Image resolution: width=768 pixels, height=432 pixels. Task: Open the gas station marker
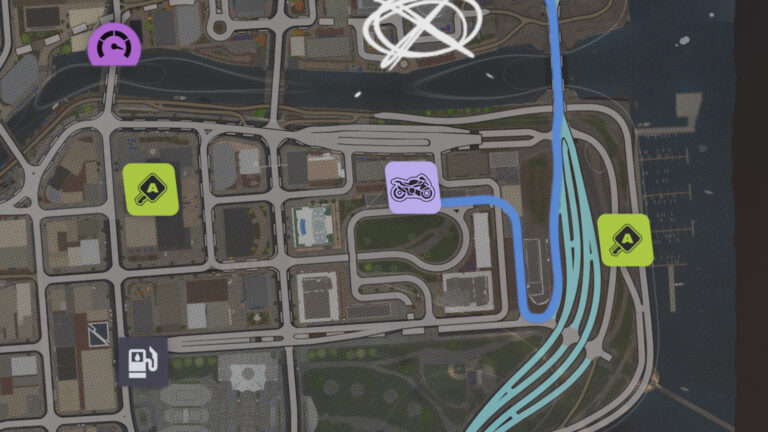tap(143, 361)
